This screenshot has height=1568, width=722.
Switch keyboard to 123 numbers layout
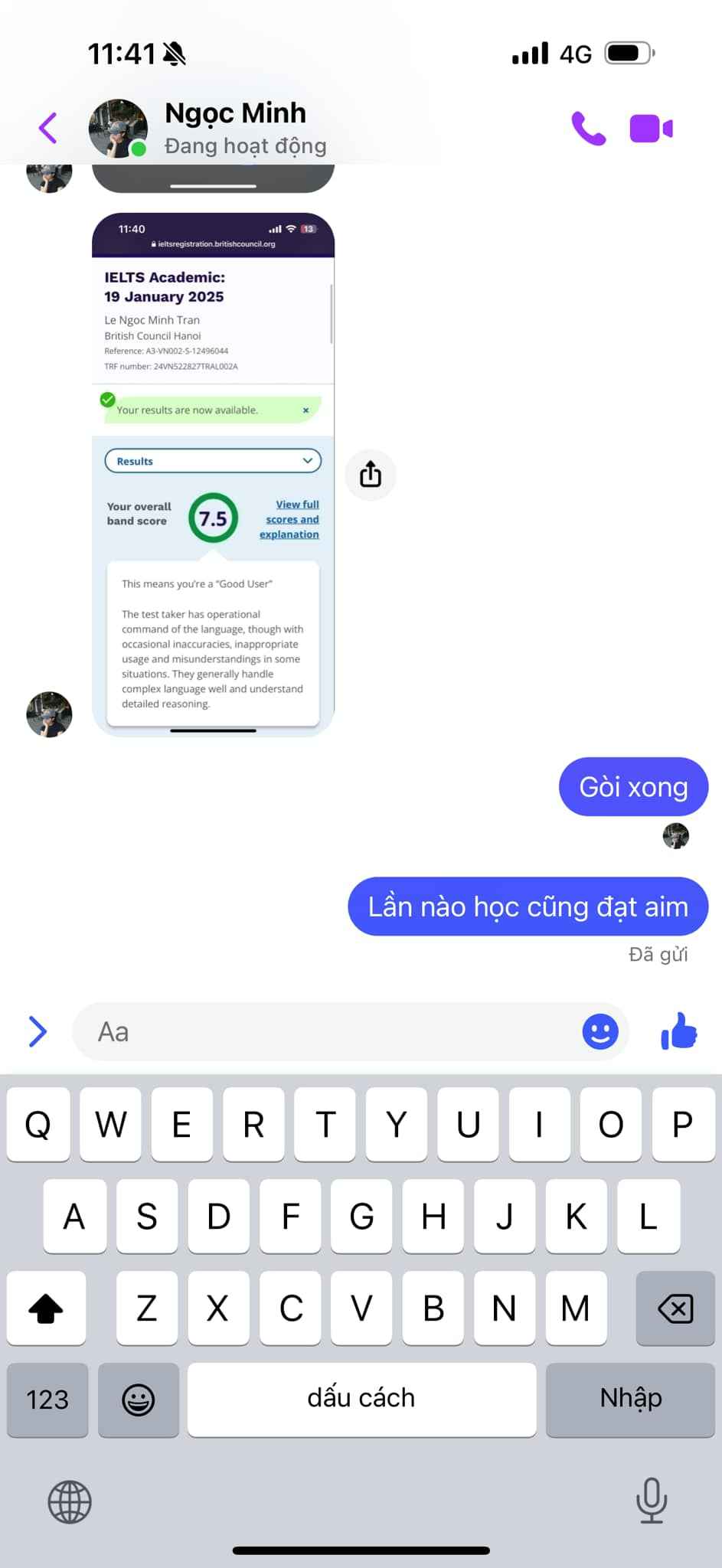coord(47,1400)
